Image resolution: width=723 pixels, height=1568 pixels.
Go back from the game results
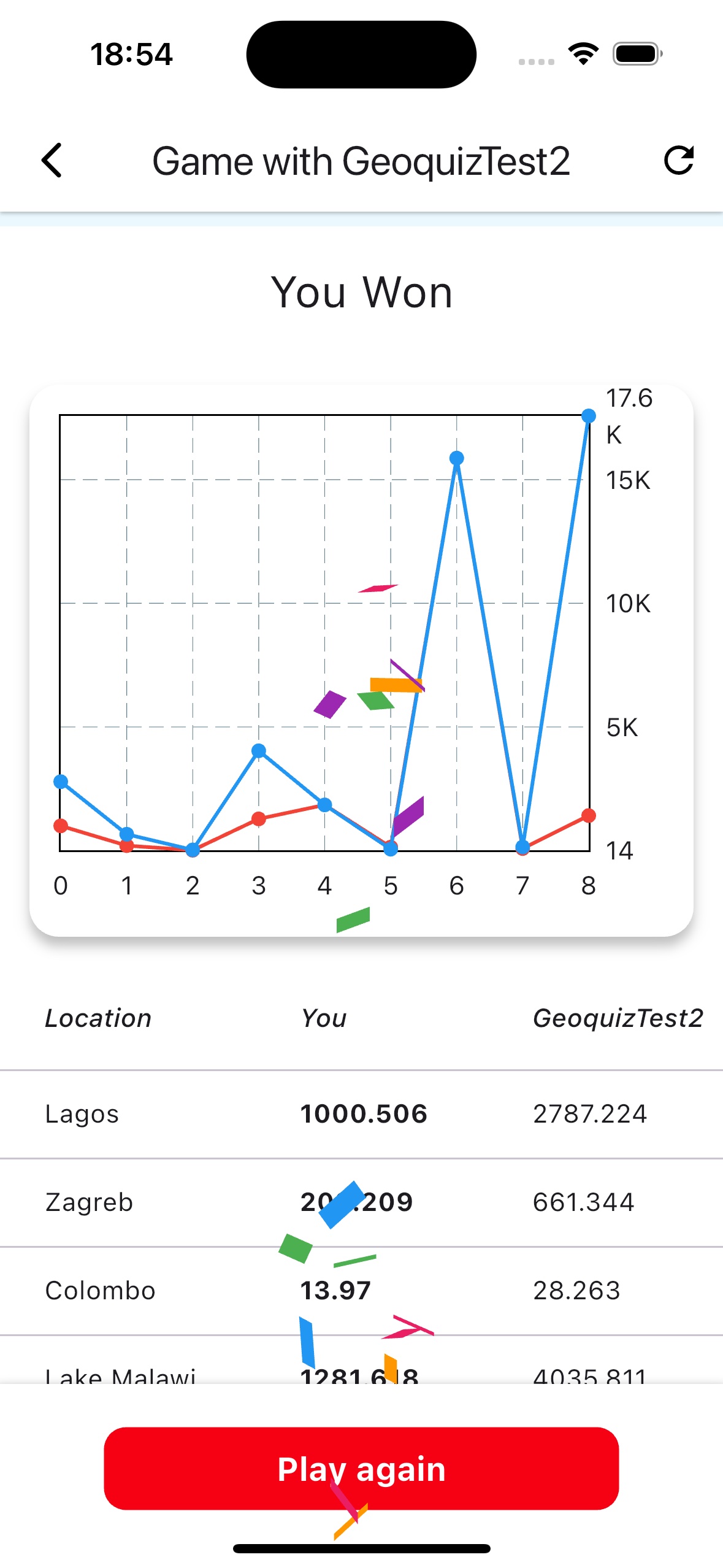[52, 161]
